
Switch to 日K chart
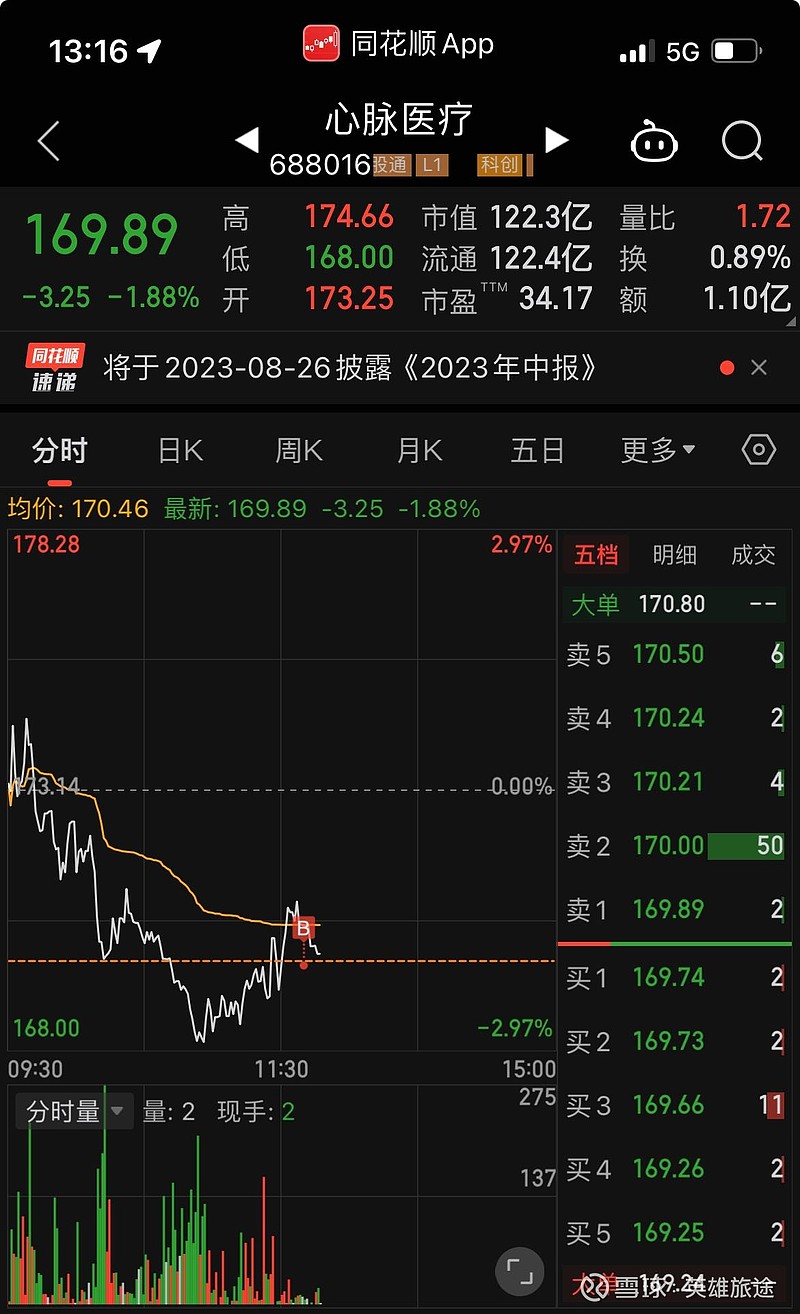pyautogui.click(x=180, y=451)
